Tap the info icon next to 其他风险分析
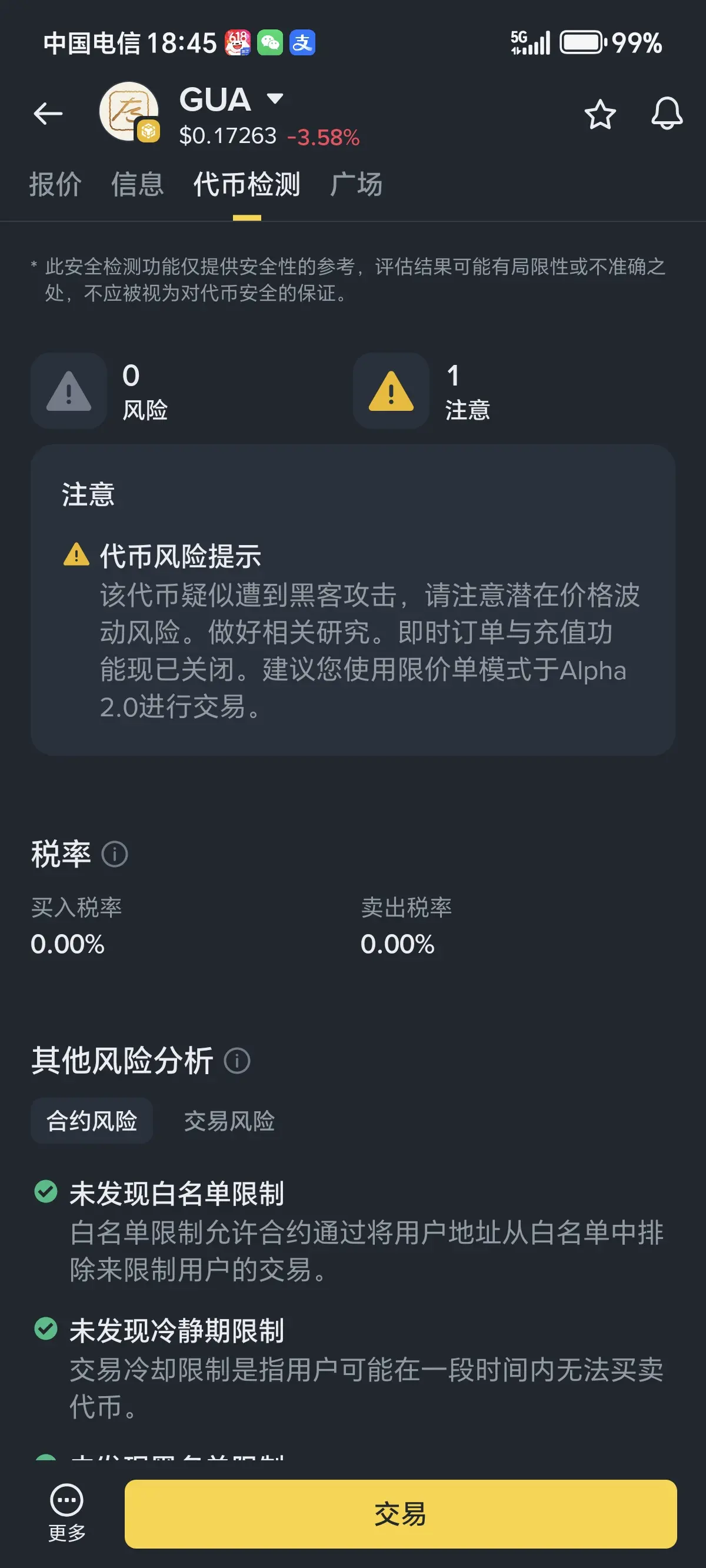 (237, 1061)
